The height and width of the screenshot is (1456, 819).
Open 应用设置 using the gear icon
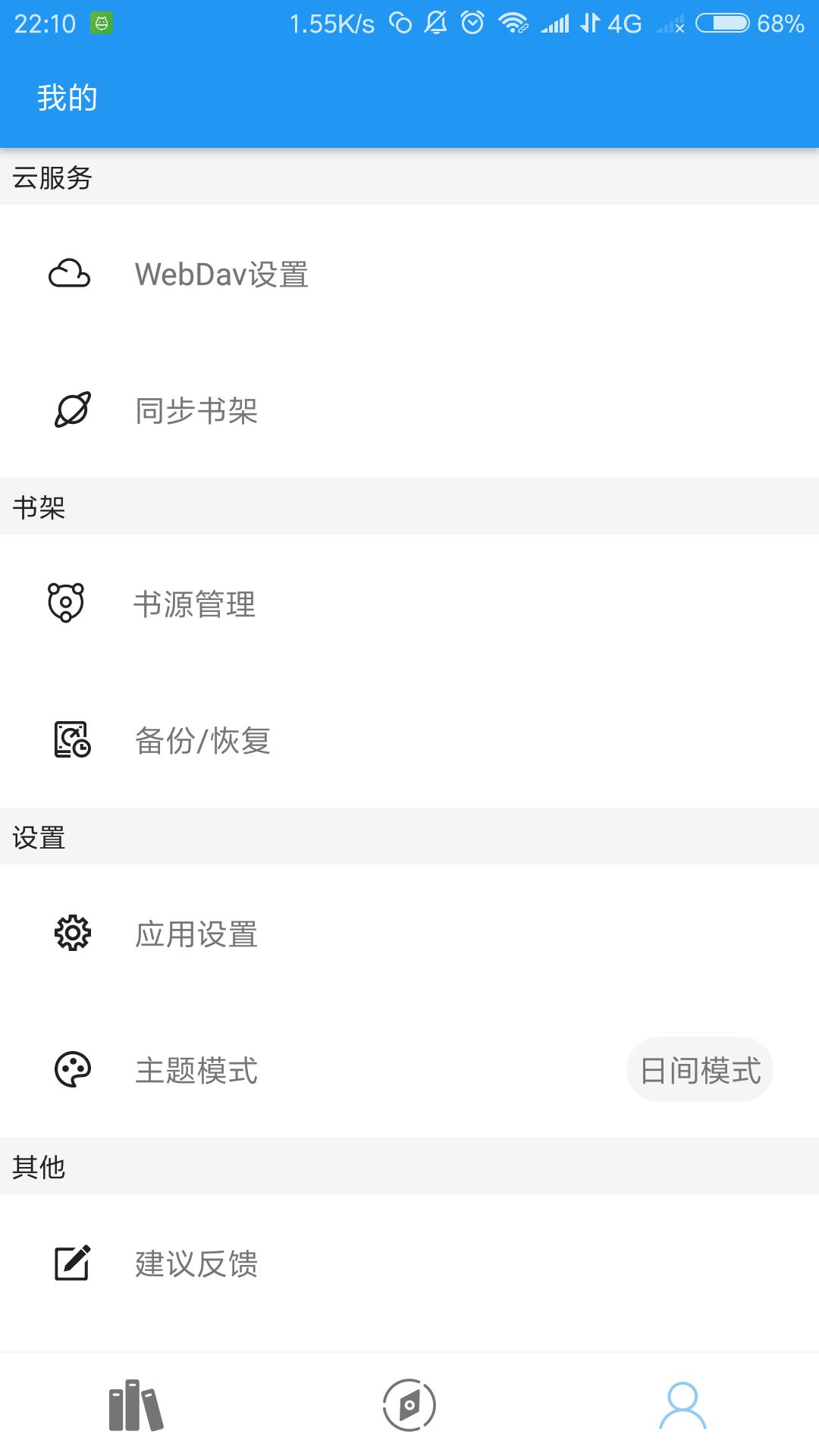click(72, 934)
